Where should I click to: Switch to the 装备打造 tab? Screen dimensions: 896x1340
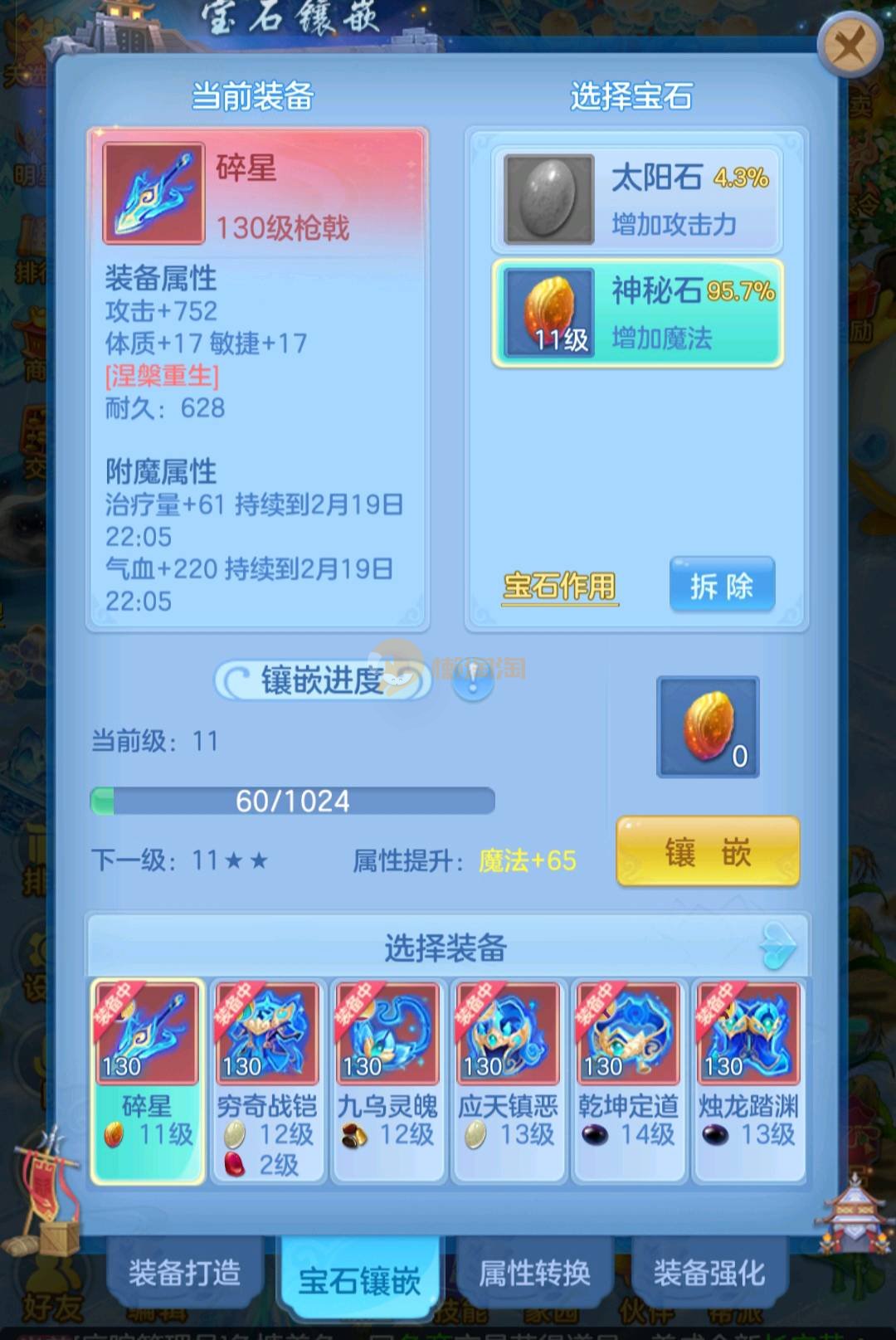(184, 1273)
